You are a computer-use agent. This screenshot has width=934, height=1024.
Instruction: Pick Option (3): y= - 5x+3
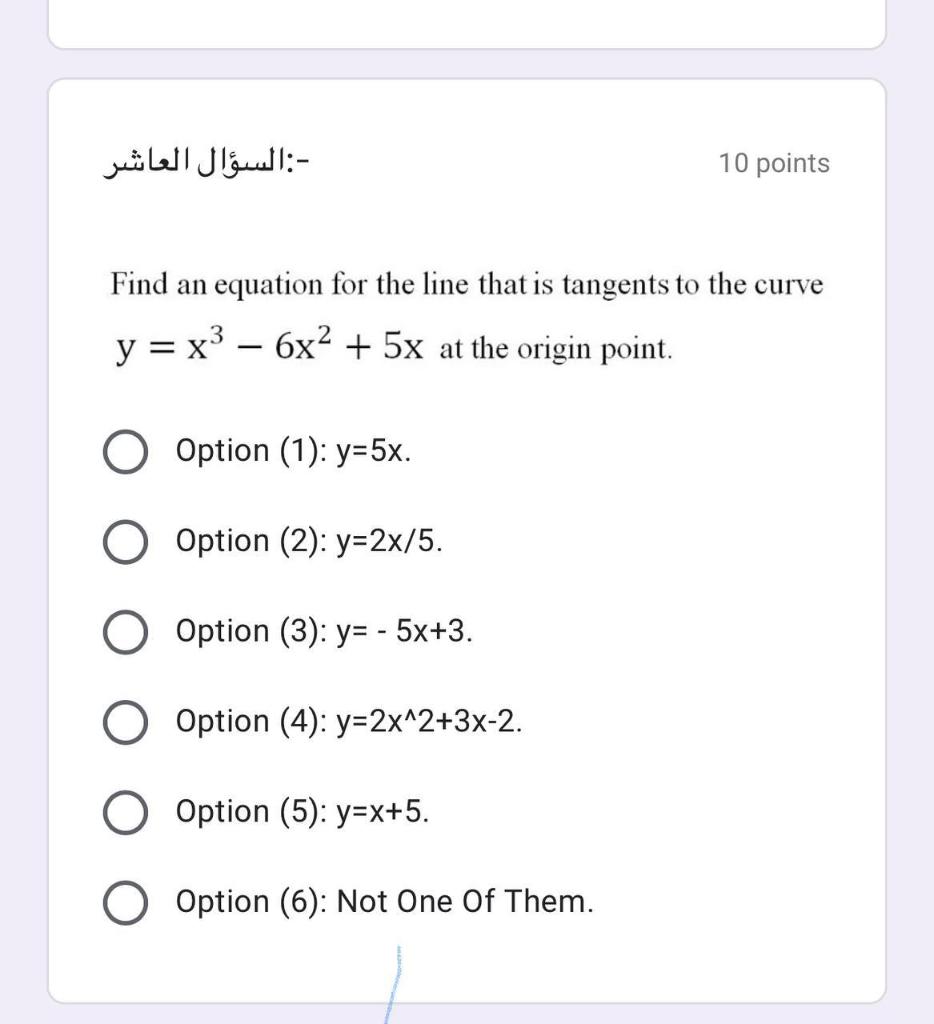pos(126,632)
